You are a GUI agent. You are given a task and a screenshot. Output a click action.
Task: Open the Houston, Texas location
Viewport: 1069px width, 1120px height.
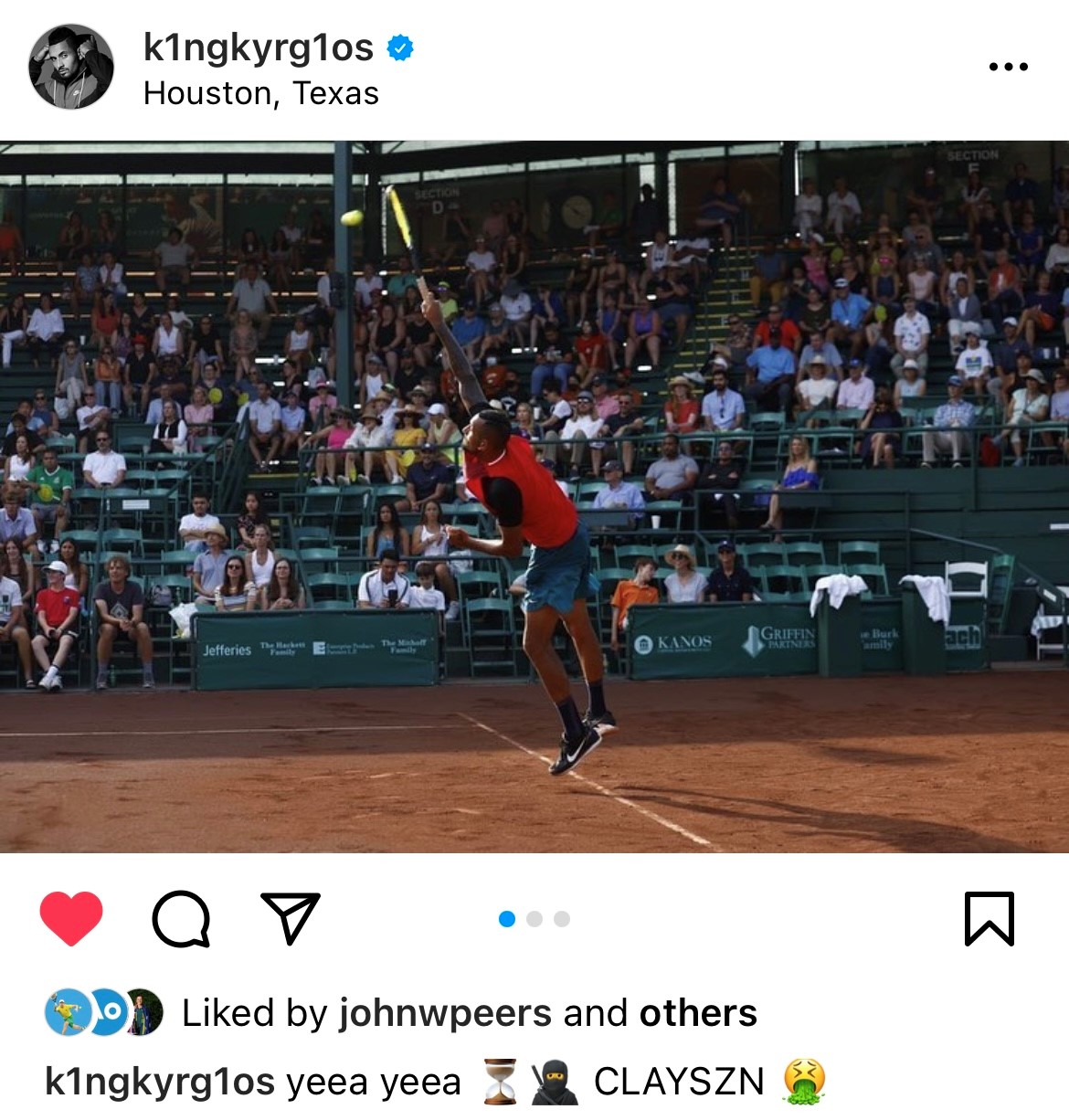(x=261, y=93)
